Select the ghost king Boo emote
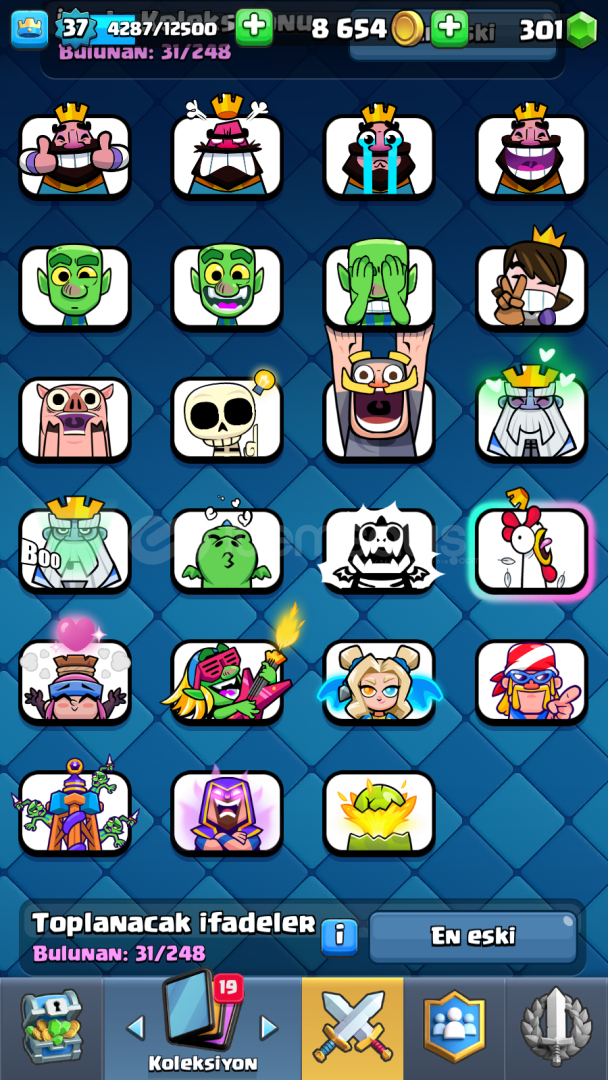 coord(75,549)
